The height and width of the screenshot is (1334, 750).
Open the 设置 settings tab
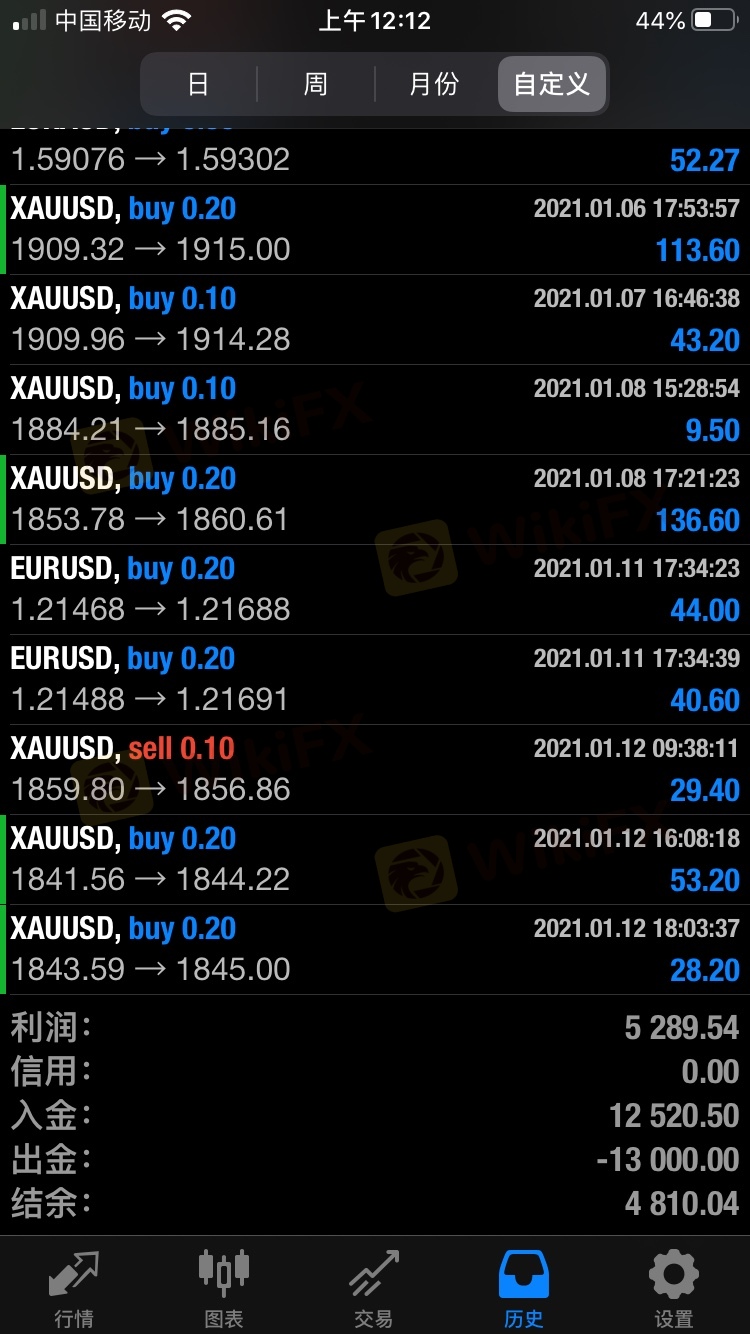673,1288
